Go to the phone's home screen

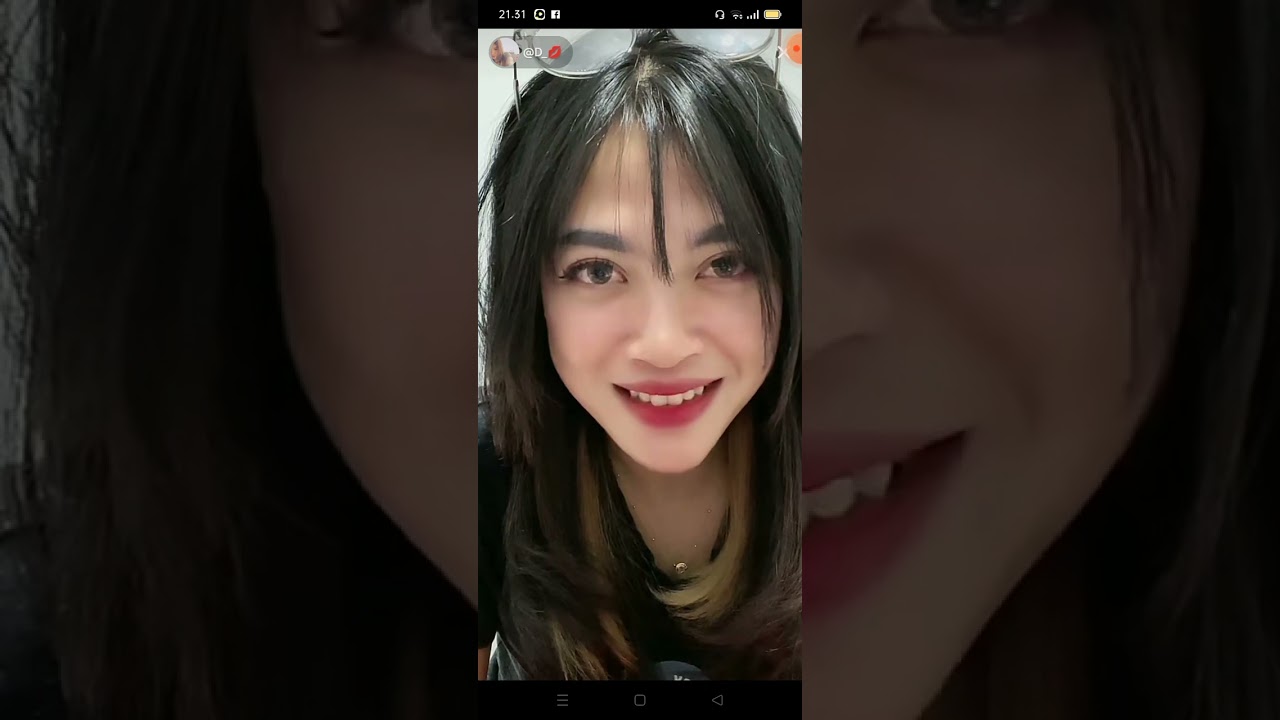point(640,700)
